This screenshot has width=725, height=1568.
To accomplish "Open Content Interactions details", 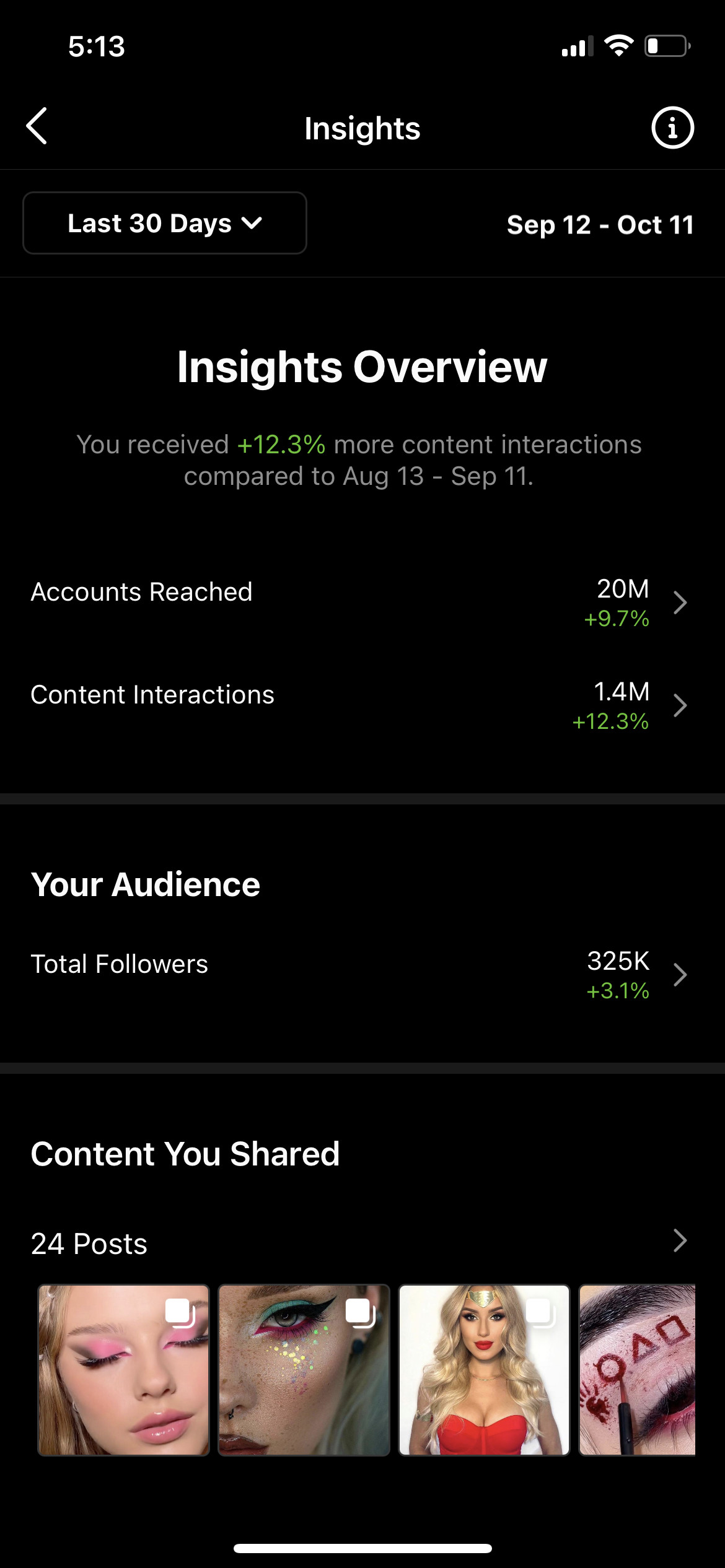I will click(x=362, y=705).
